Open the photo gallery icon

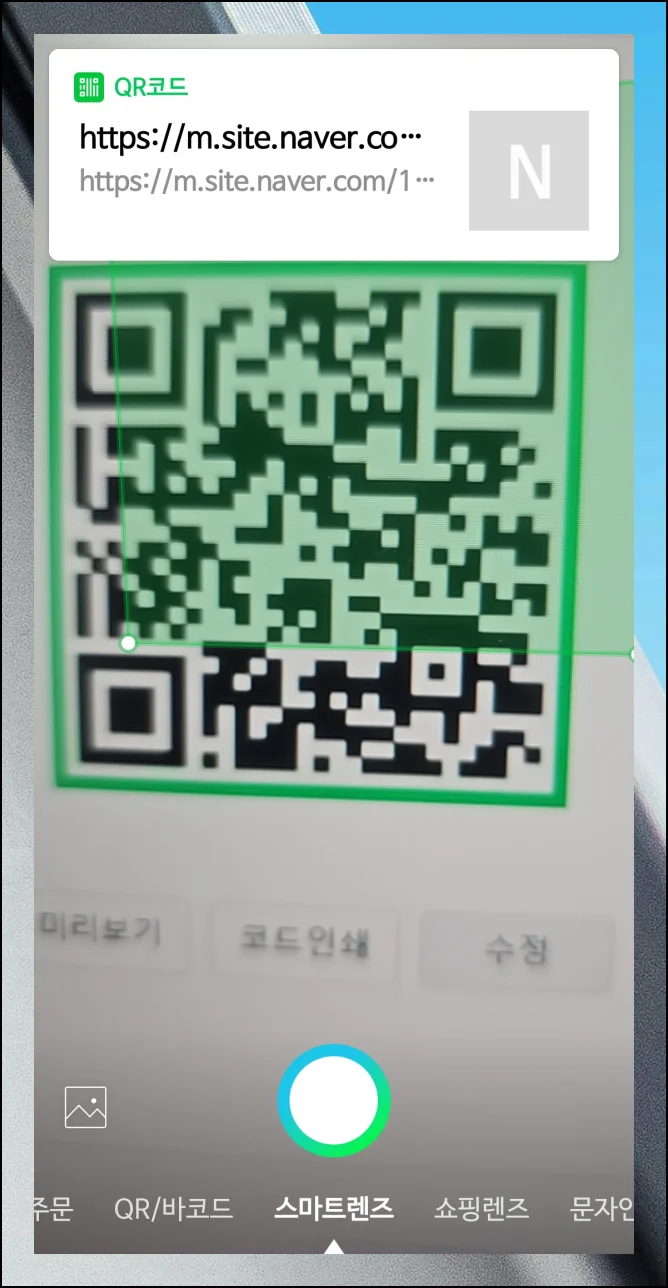tap(86, 1107)
